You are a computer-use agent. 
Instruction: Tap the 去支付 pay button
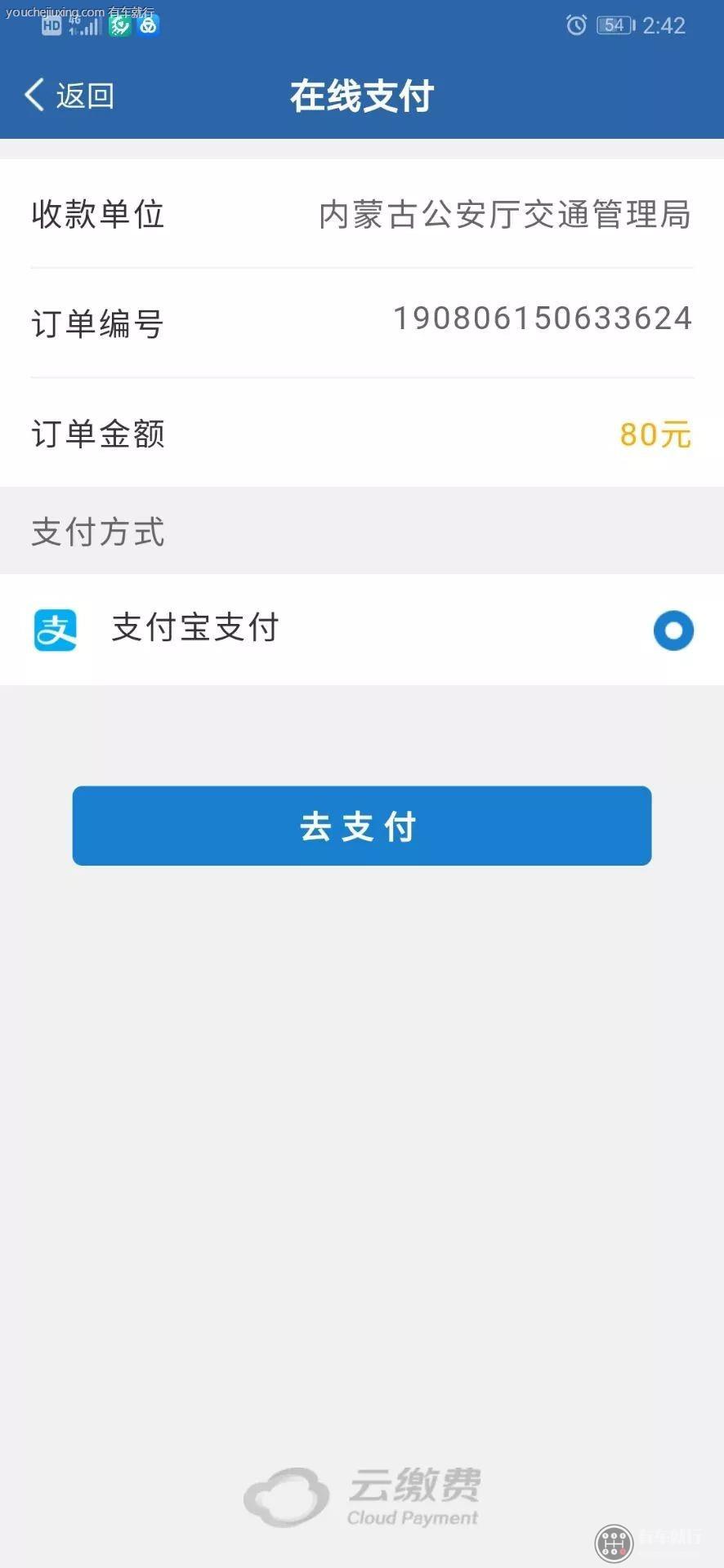point(361,825)
